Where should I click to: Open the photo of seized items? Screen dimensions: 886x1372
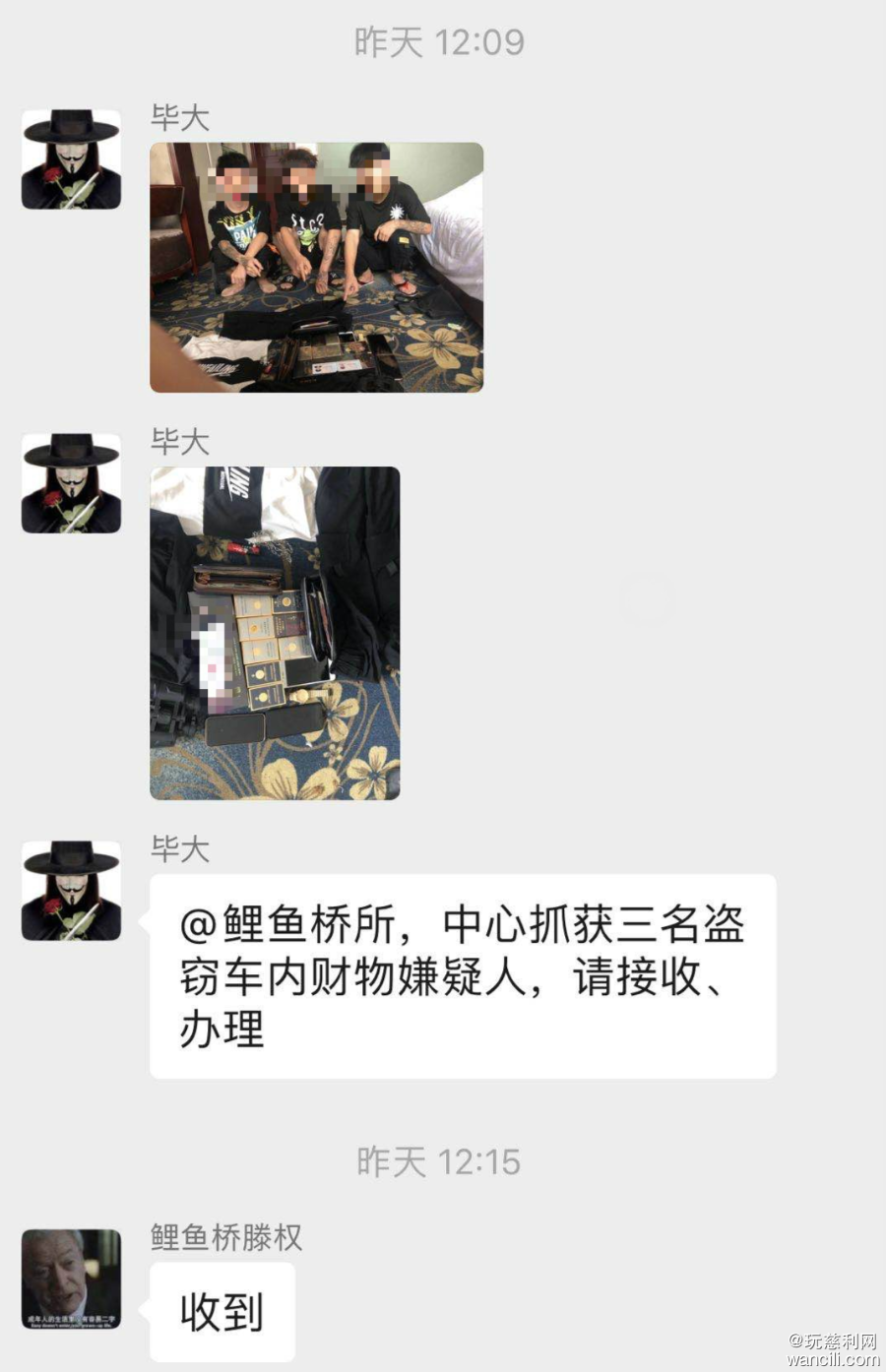(x=275, y=633)
